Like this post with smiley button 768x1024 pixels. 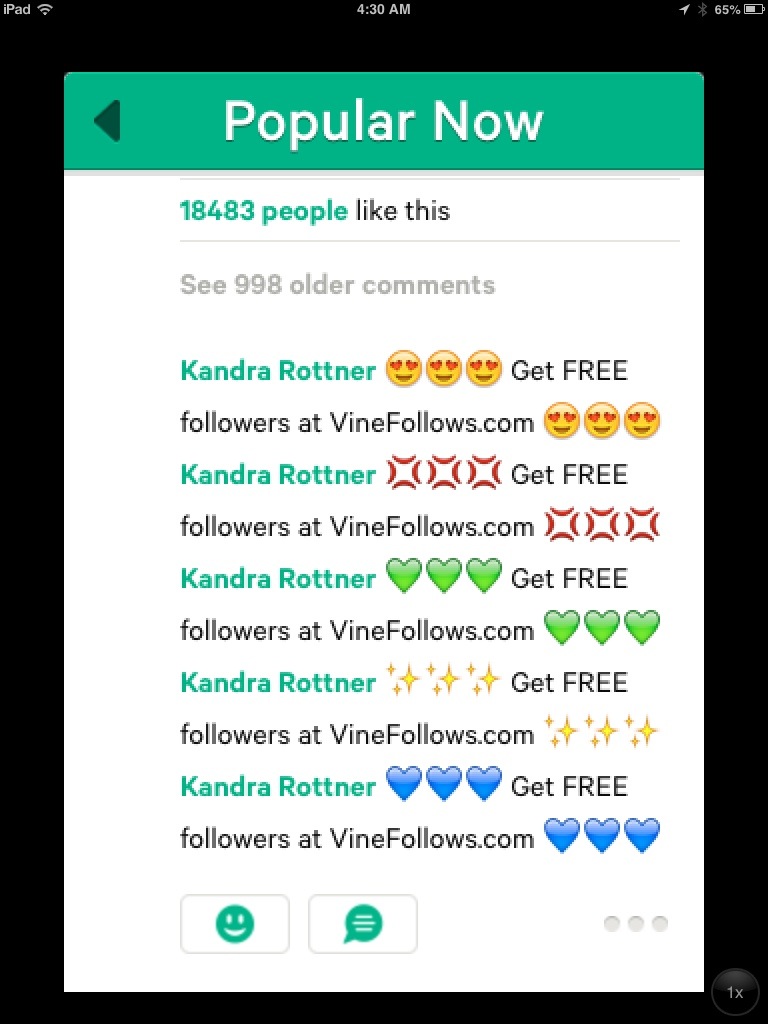(x=235, y=923)
